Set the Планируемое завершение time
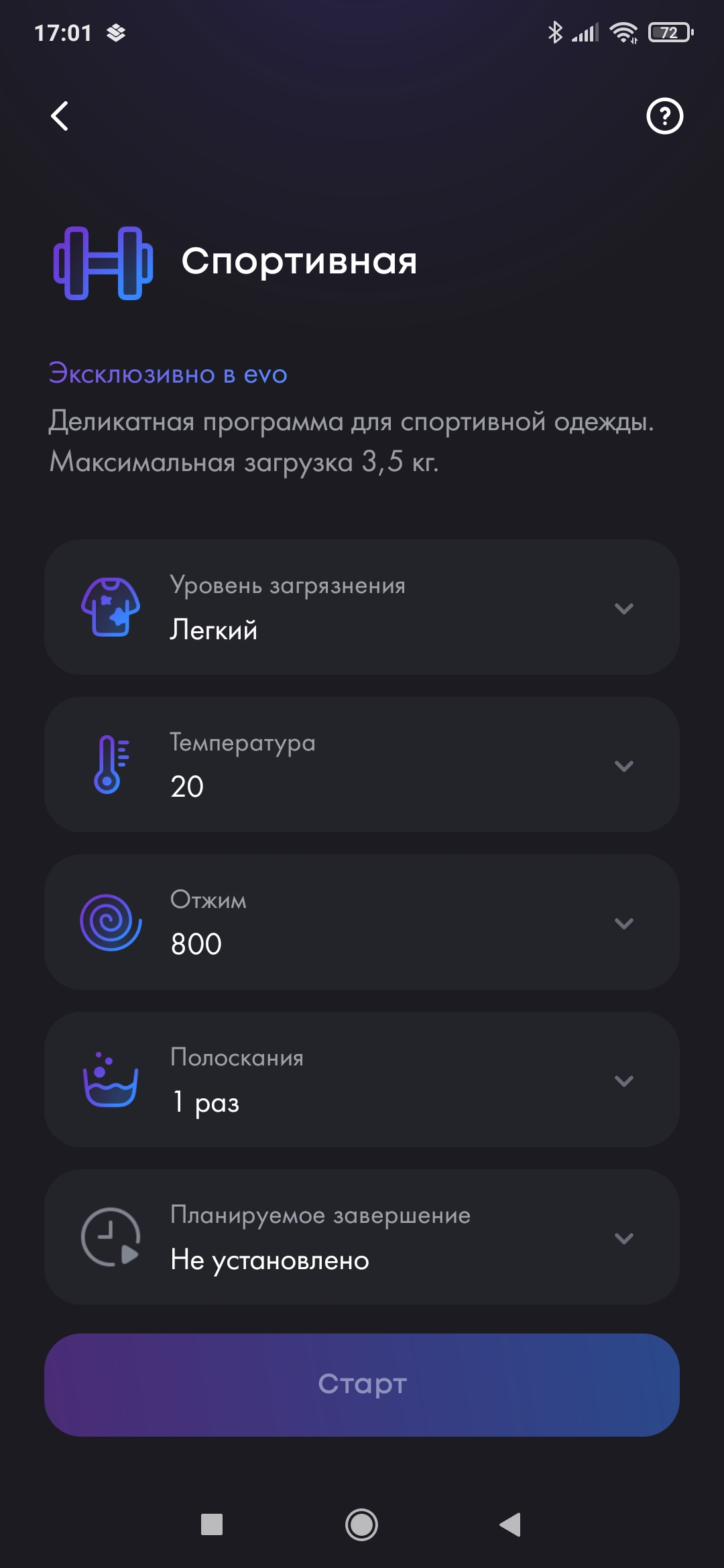 coord(362,1237)
